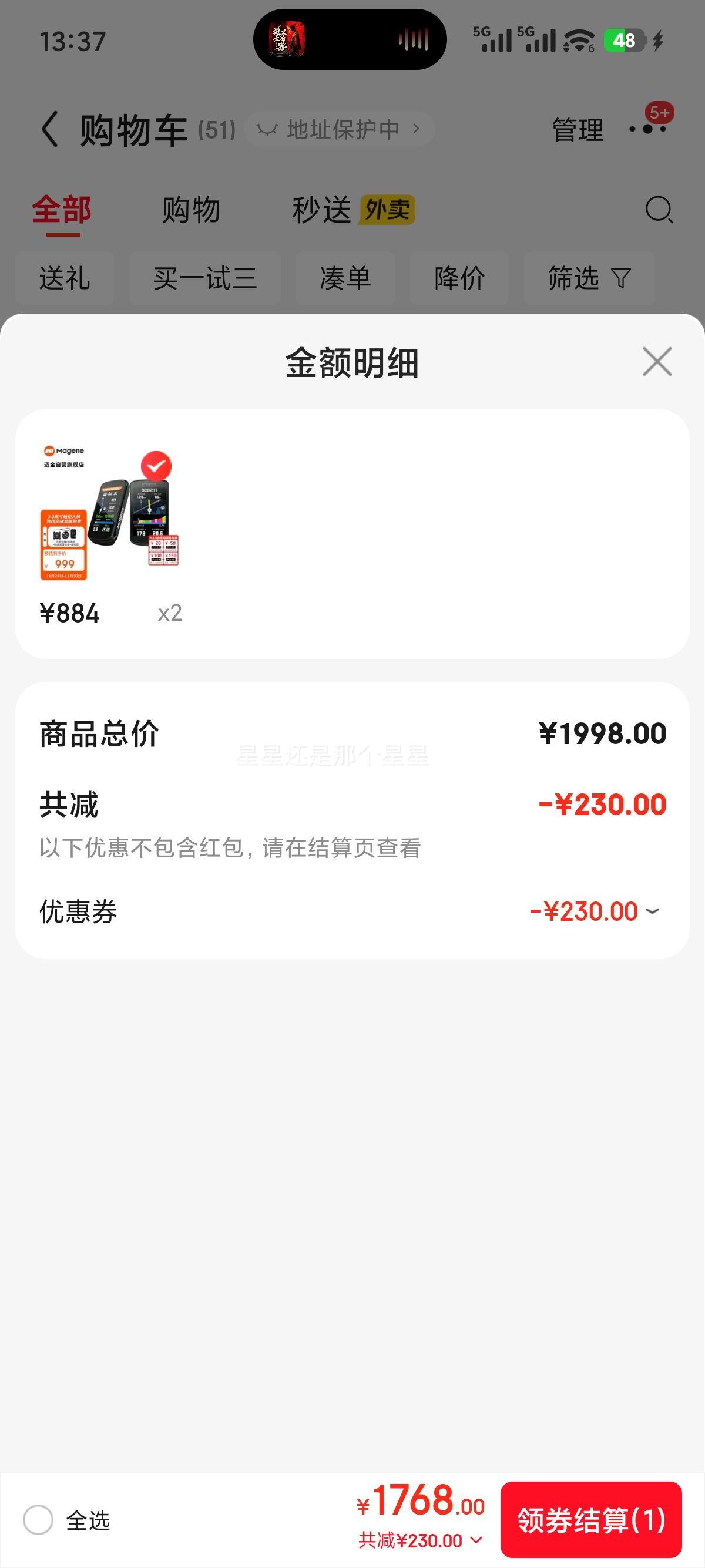Apply the 买一试三 filter chip

pyautogui.click(x=204, y=278)
